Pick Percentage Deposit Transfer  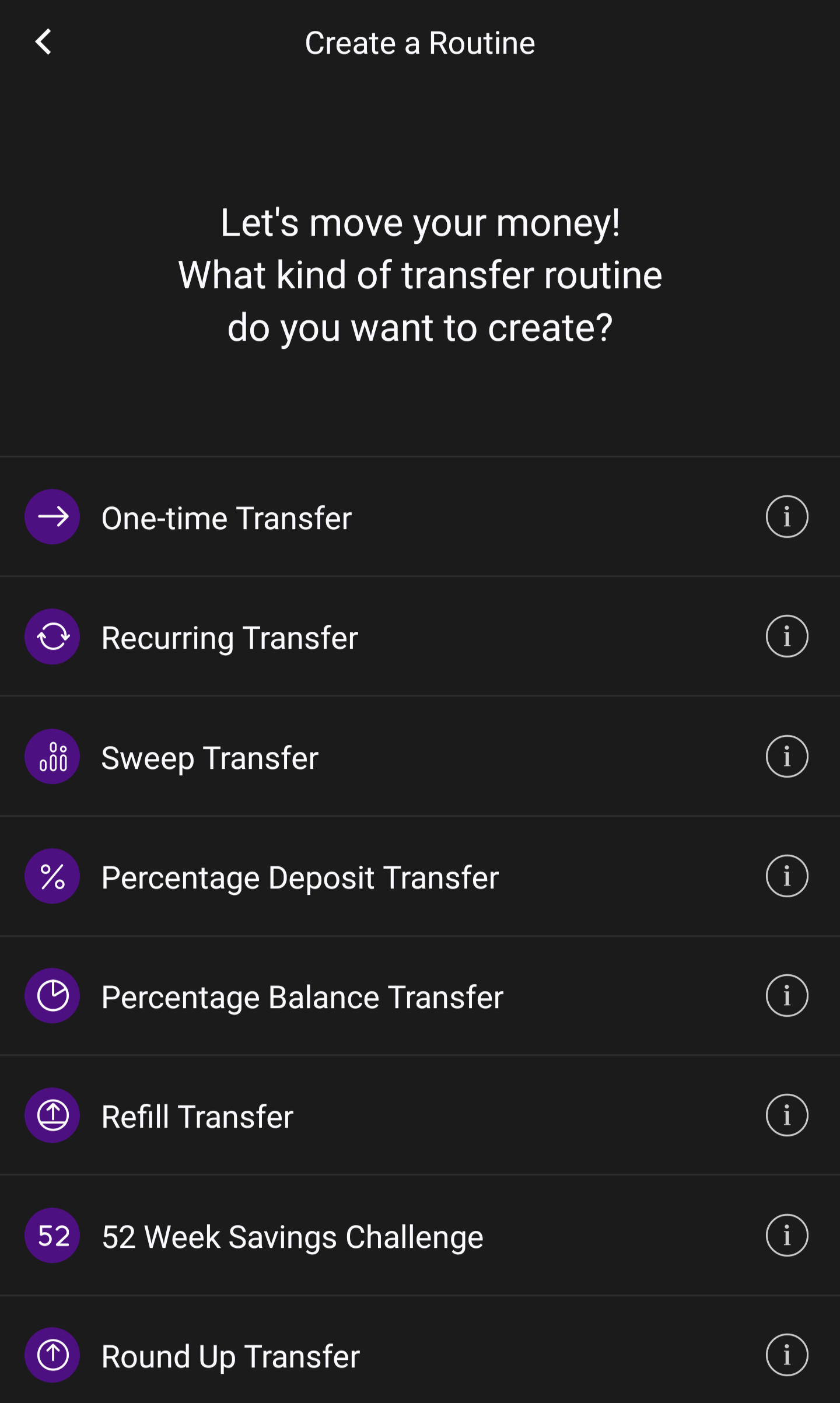point(300,877)
